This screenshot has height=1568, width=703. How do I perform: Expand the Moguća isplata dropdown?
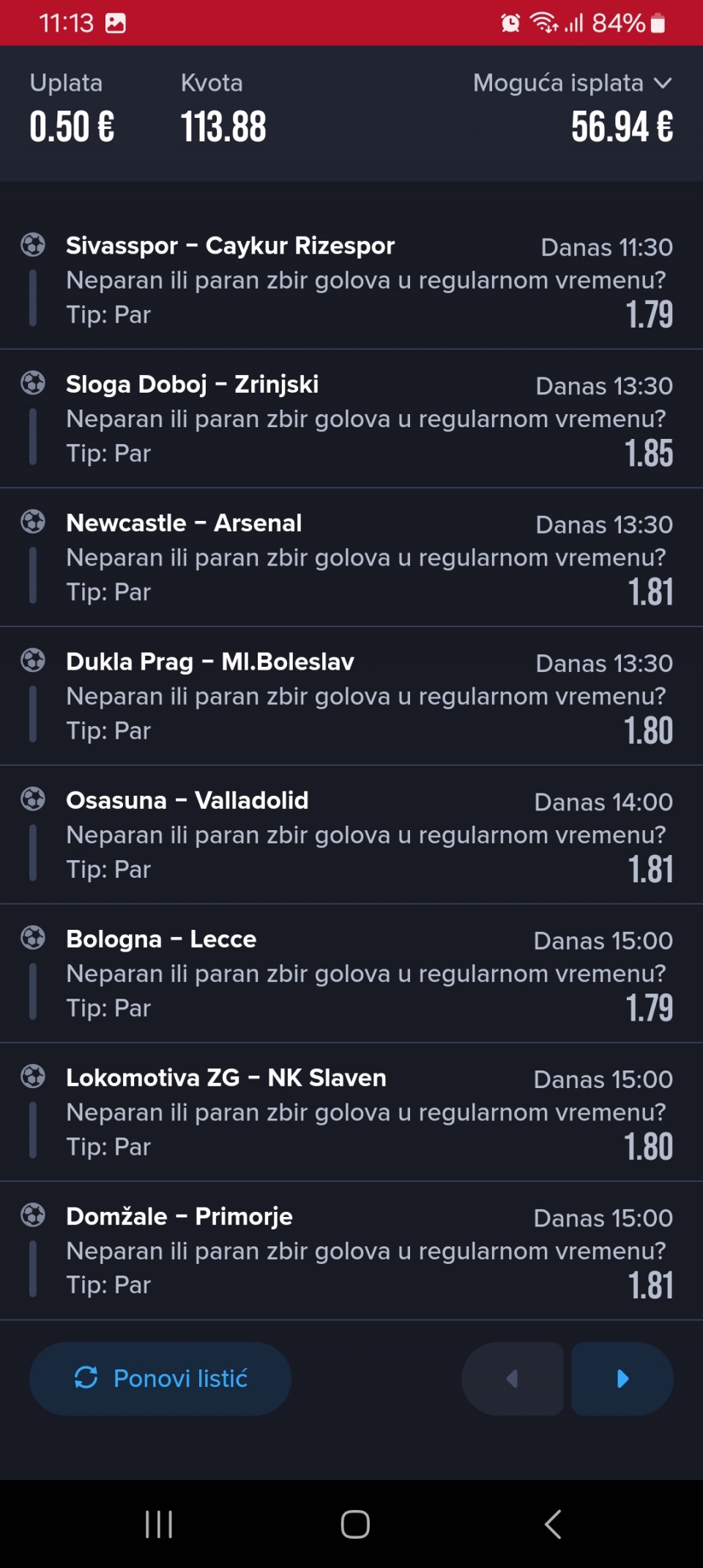(662, 84)
